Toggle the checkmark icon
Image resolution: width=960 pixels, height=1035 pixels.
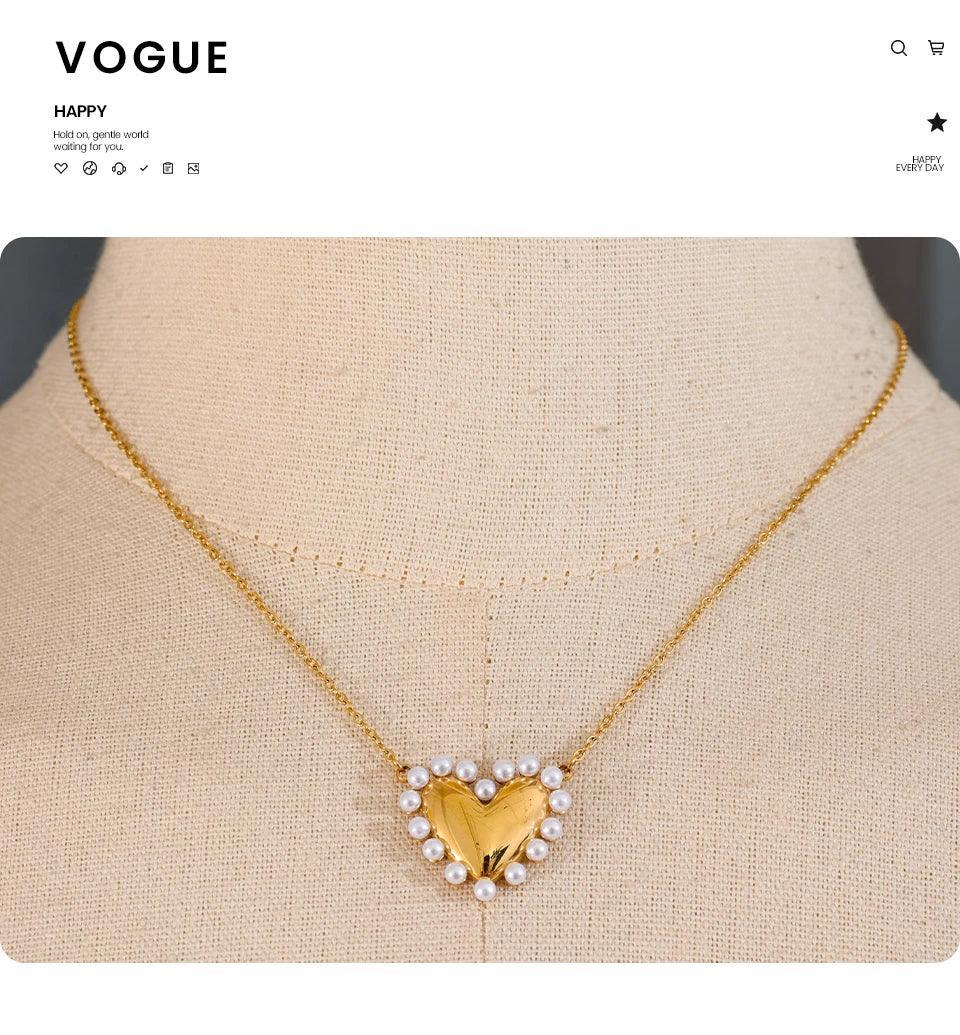pos(144,168)
